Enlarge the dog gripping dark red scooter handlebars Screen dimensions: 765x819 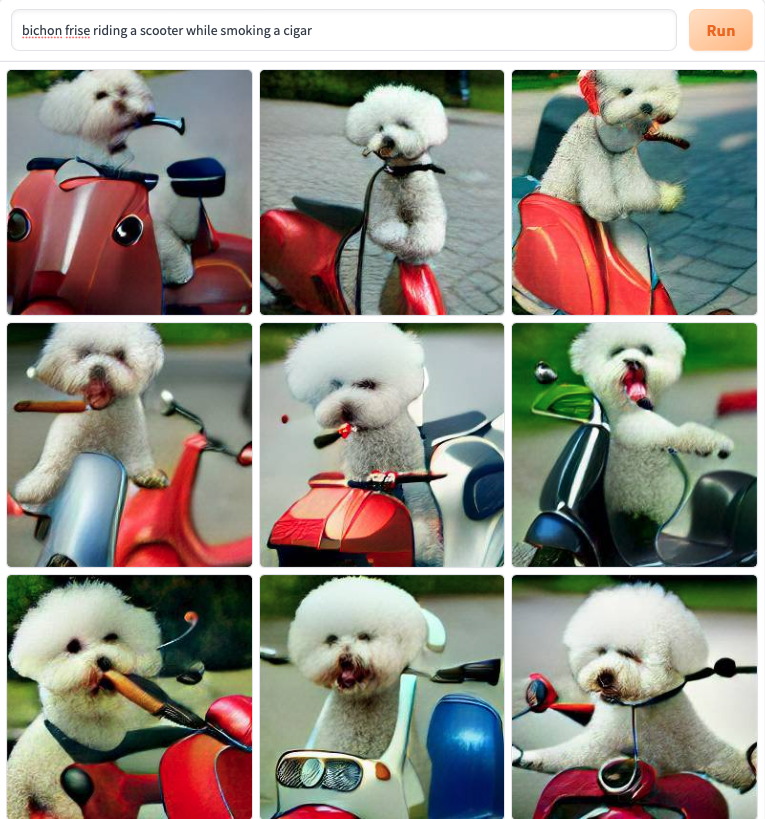634,696
